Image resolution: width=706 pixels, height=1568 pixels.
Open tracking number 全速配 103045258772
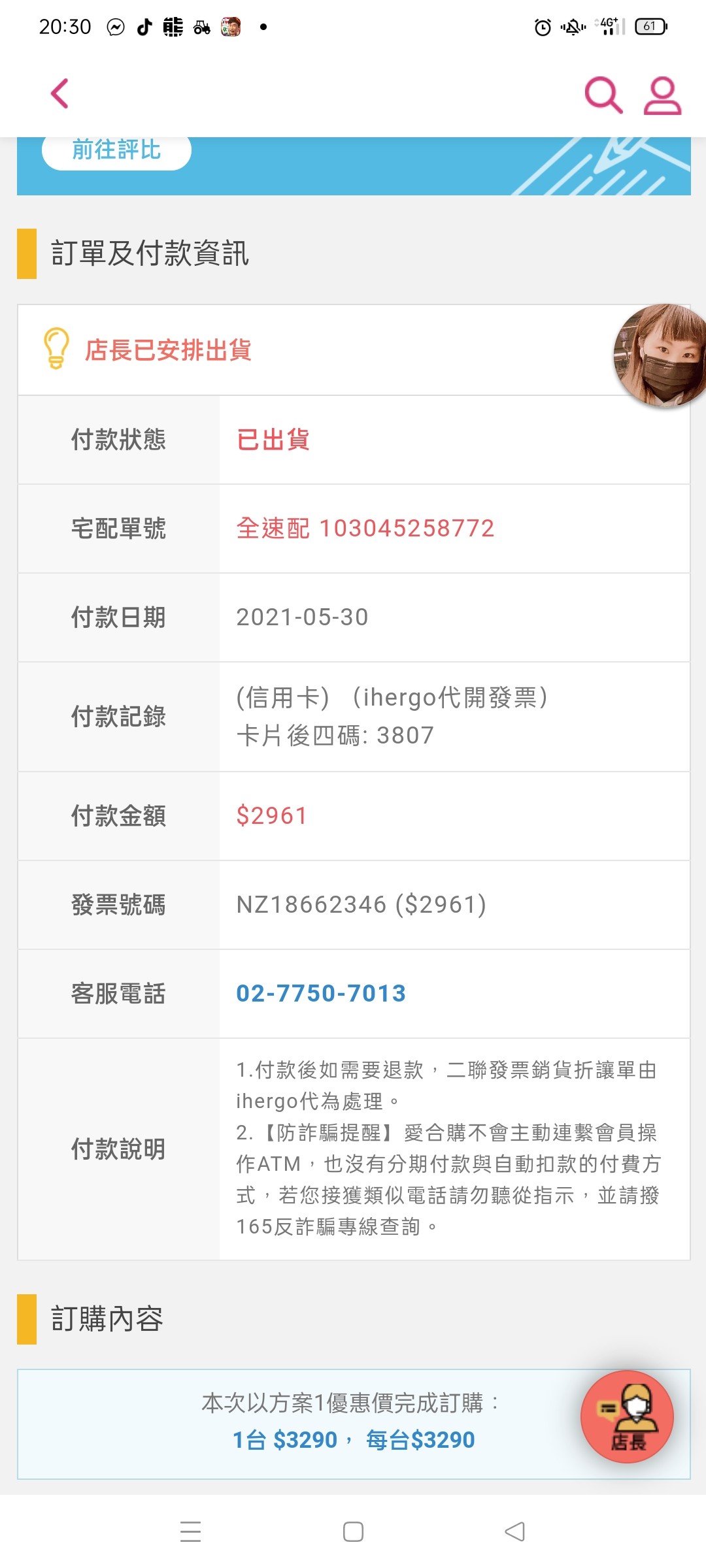pyautogui.click(x=365, y=528)
